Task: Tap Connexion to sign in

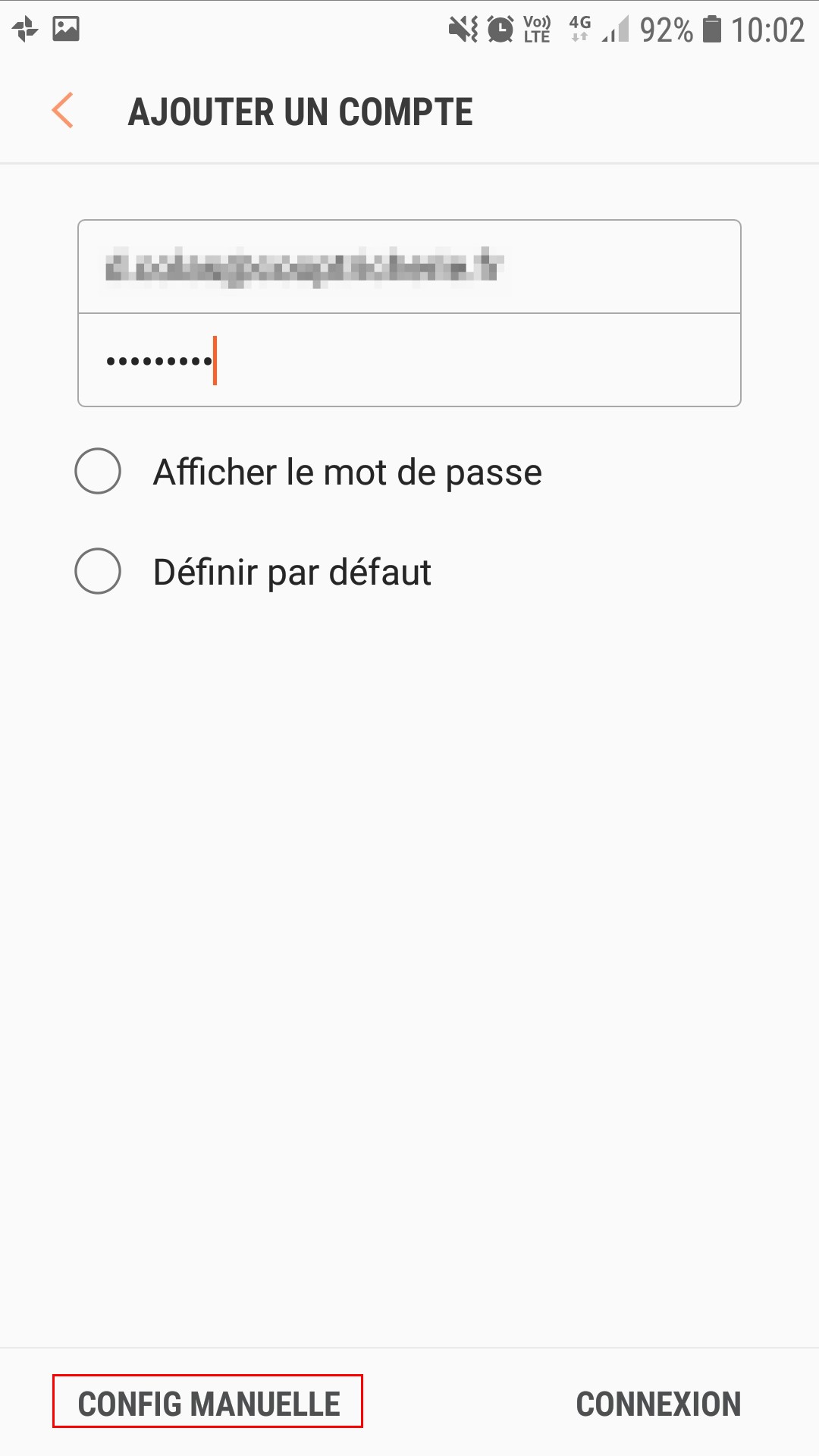Action: [657, 1404]
